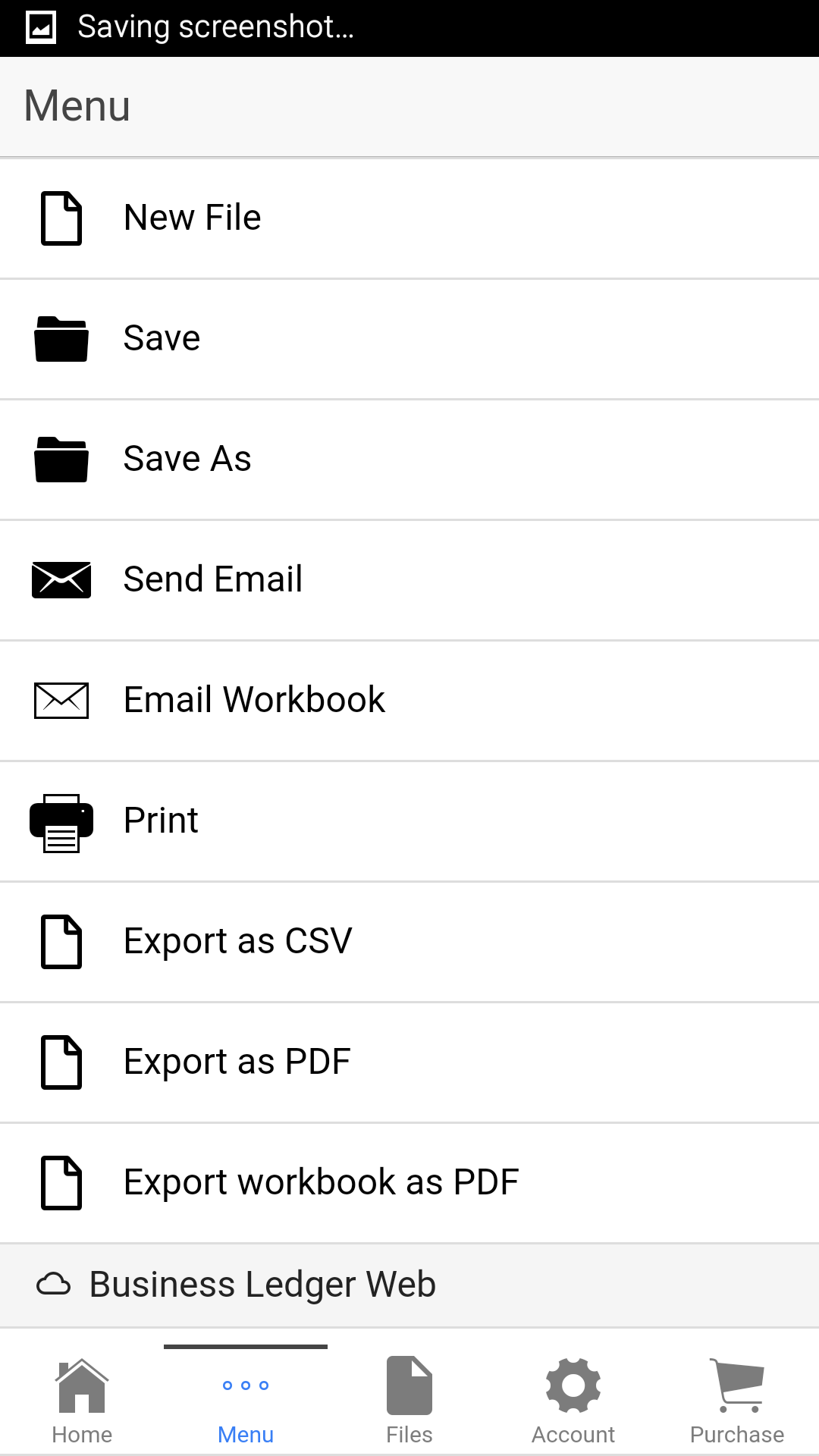The width and height of the screenshot is (819, 1456).
Task: Select the Save menu entry
Action: pyautogui.click(x=161, y=338)
